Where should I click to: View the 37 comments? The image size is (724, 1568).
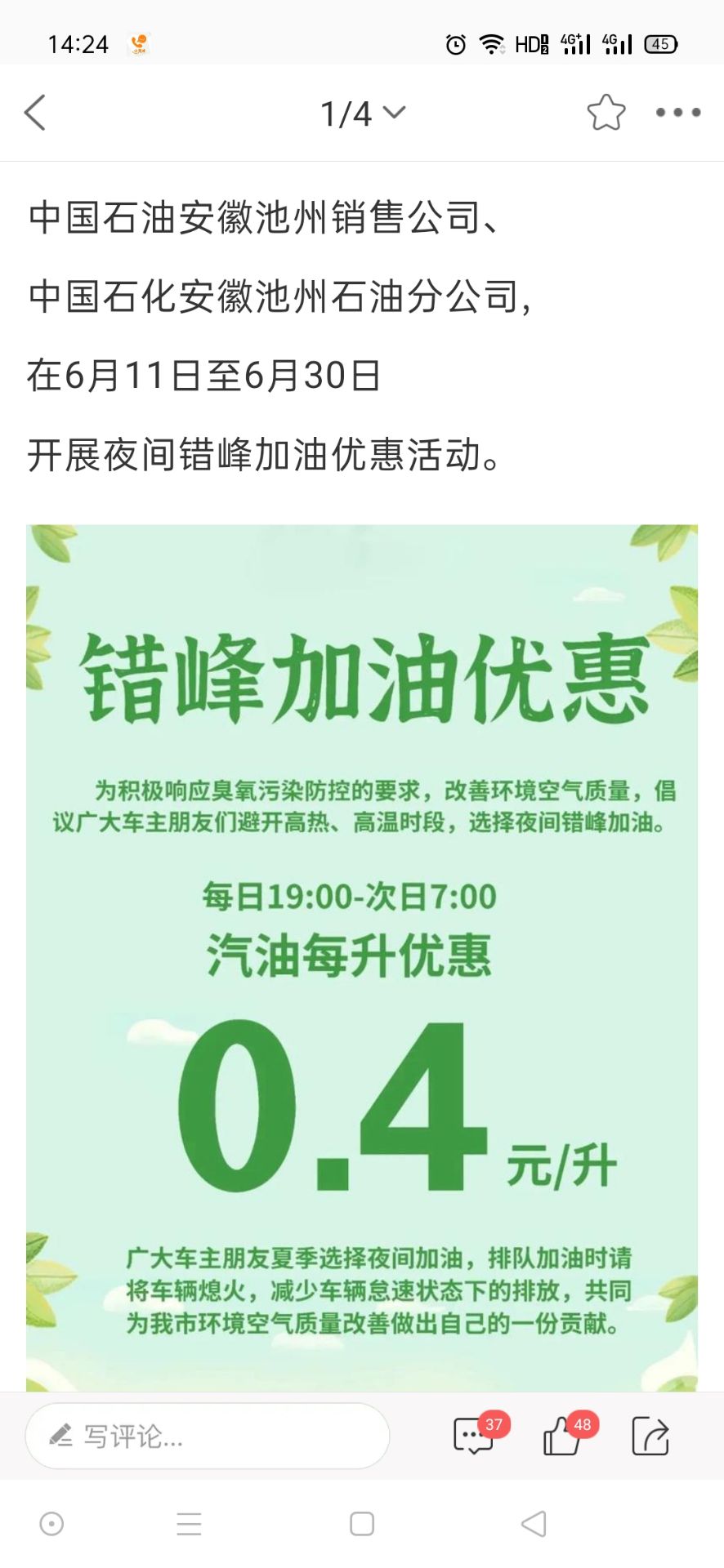coord(474,1436)
